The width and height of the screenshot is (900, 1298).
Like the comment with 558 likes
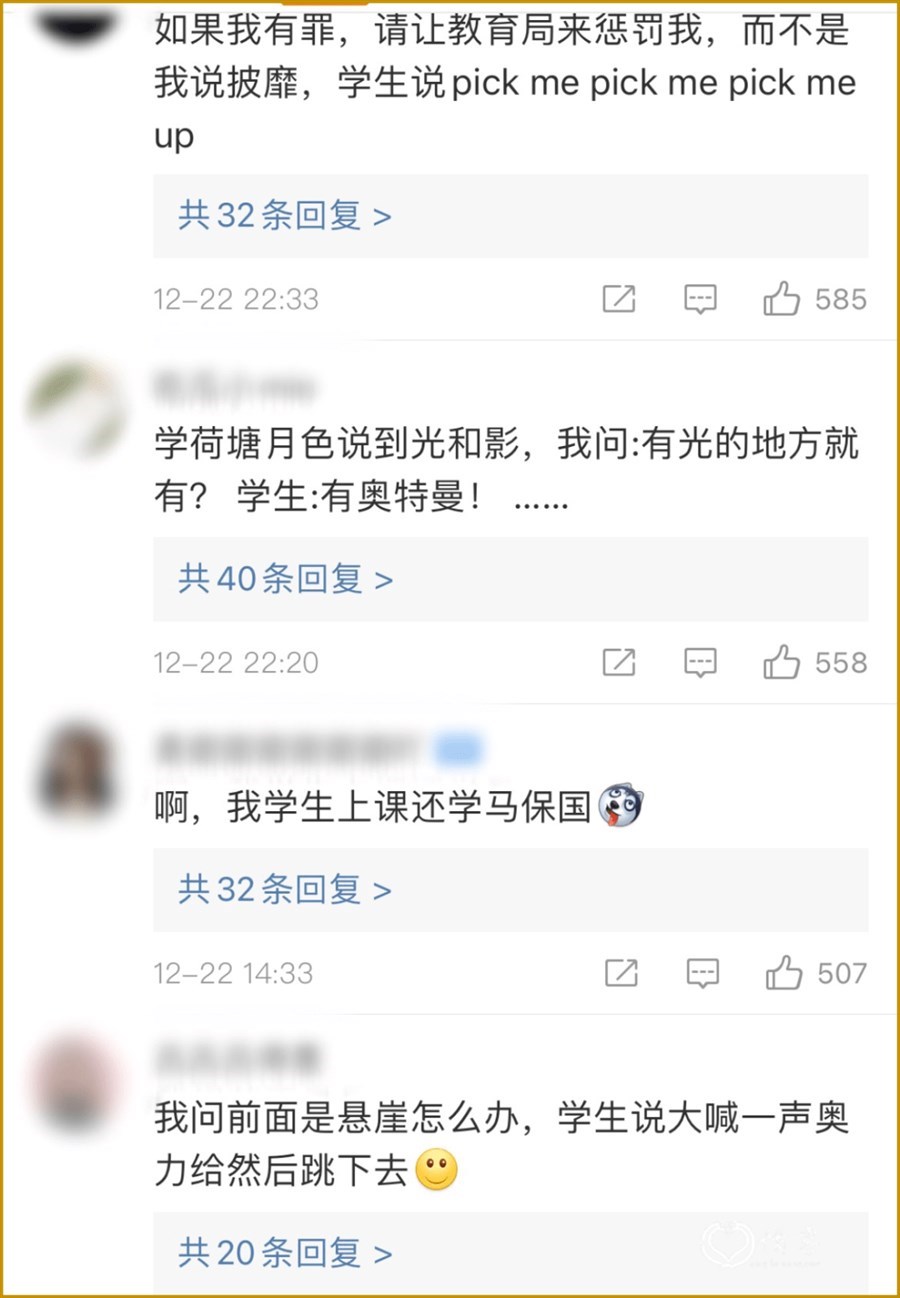[782, 662]
